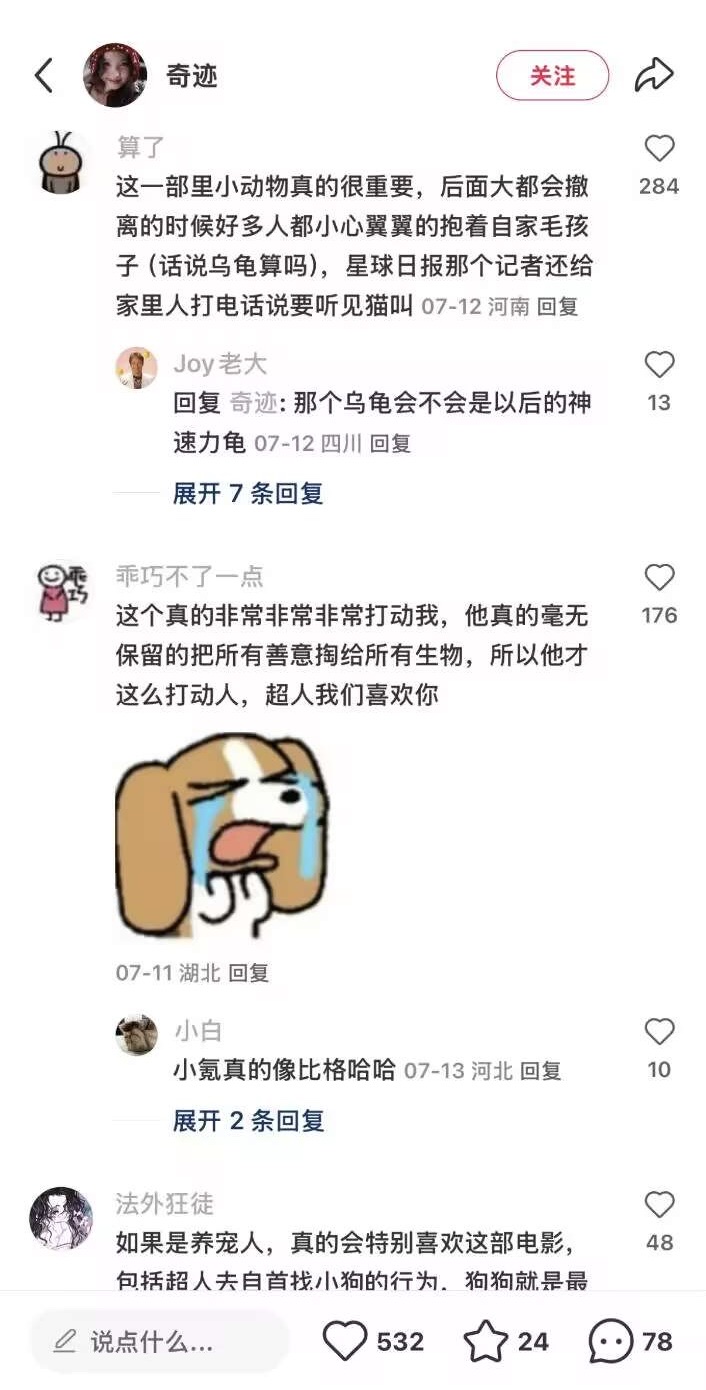This screenshot has width=706, height=1390.
Task: Follow 奇迹 with the 关注 button
Action: (552, 76)
